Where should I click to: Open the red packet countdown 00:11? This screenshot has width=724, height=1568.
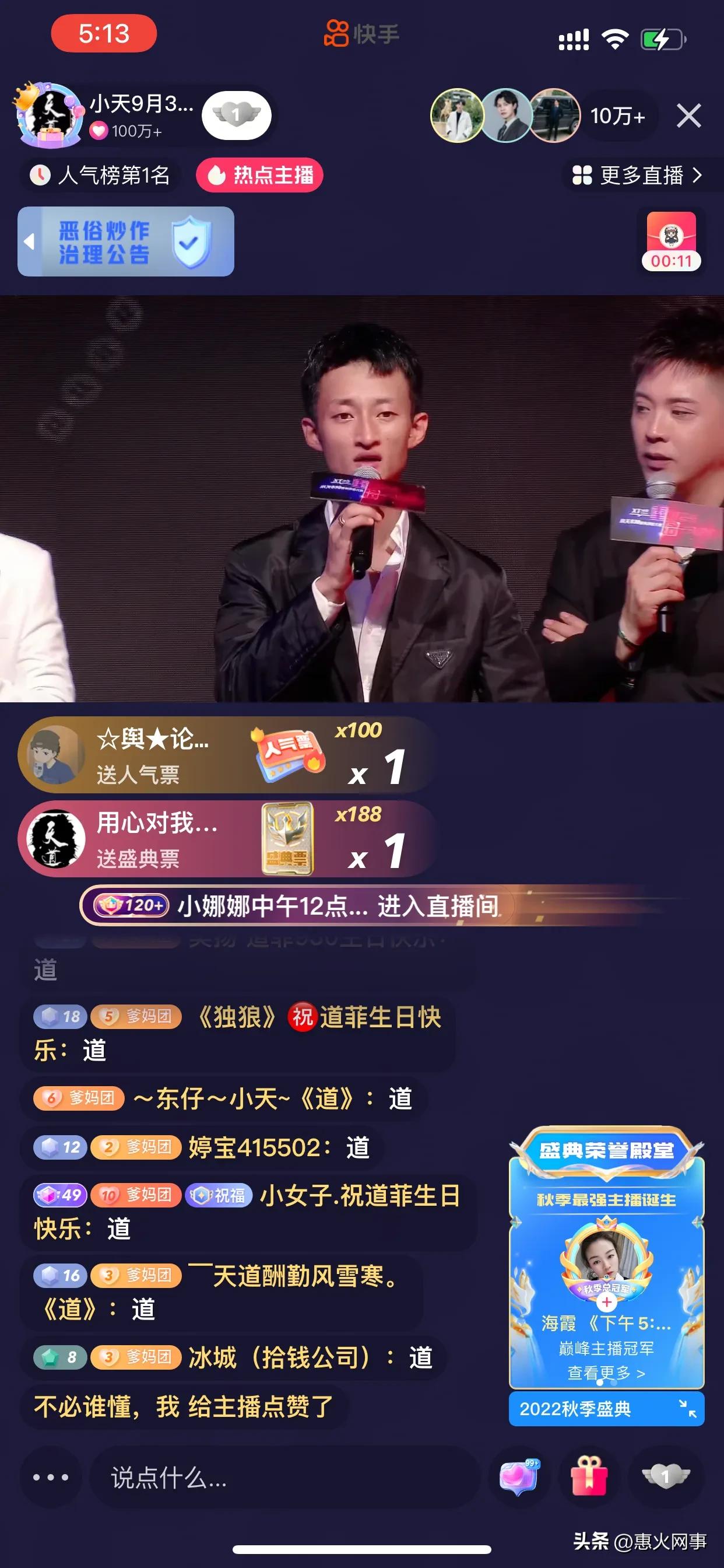[x=671, y=242]
